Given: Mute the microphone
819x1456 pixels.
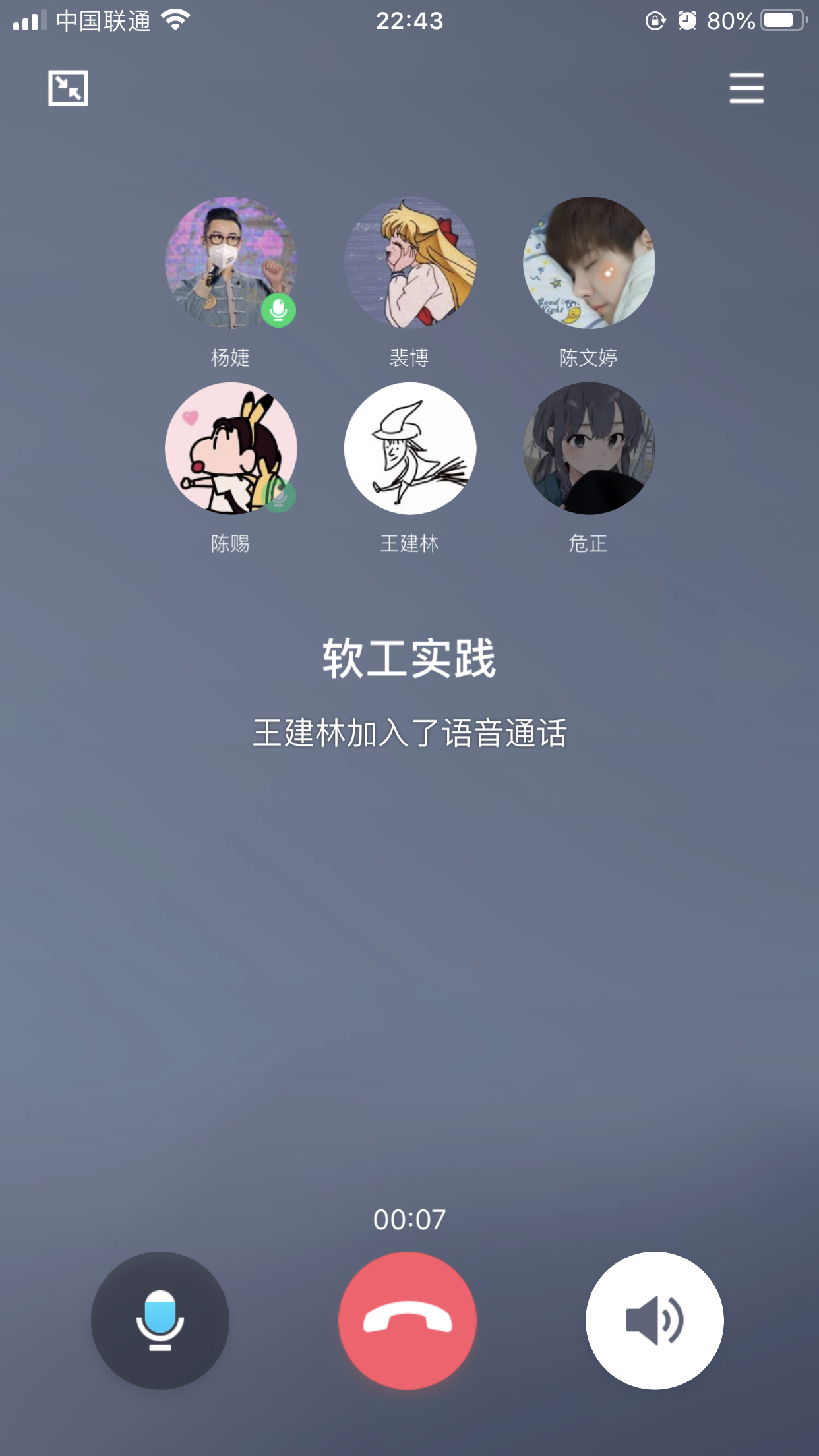Looking at the screenshot, I should point(160,1320).
